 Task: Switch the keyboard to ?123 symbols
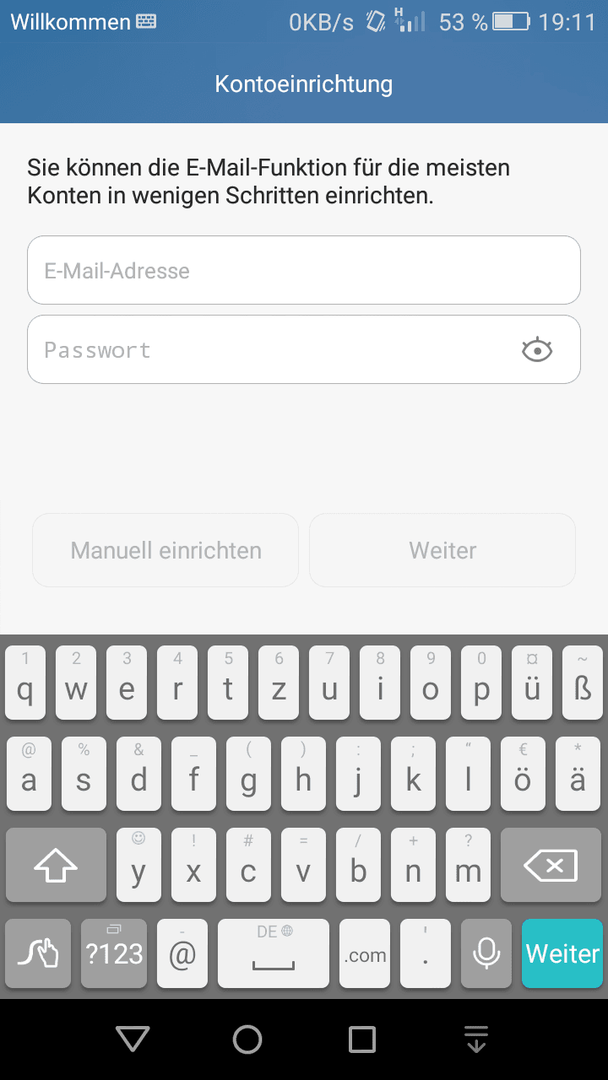[114, 953]
